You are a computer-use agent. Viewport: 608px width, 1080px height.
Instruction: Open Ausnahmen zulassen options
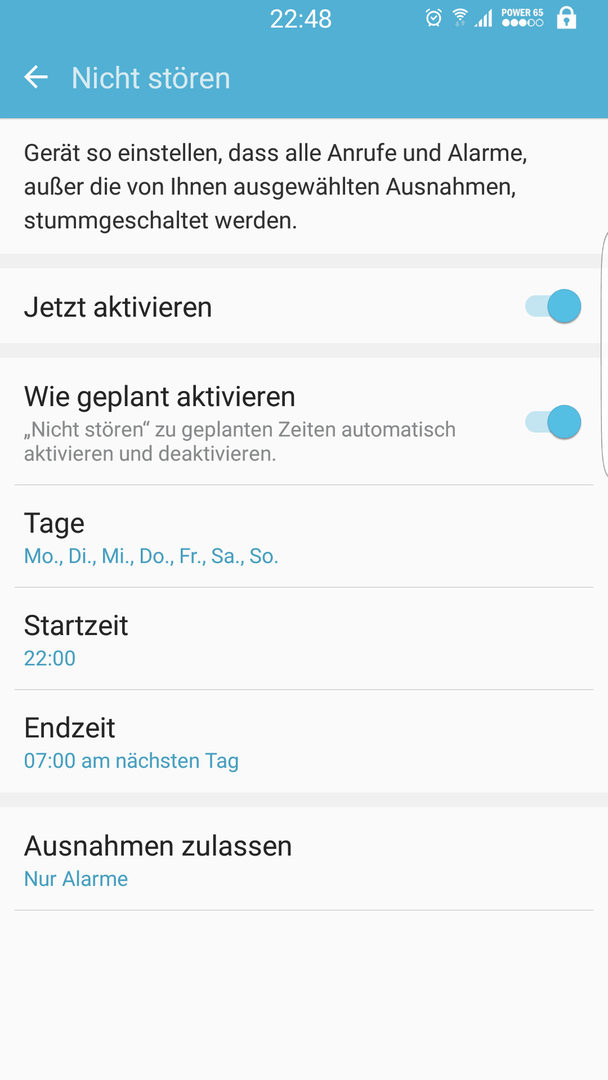pyautogui.click(x=304, y=859)
